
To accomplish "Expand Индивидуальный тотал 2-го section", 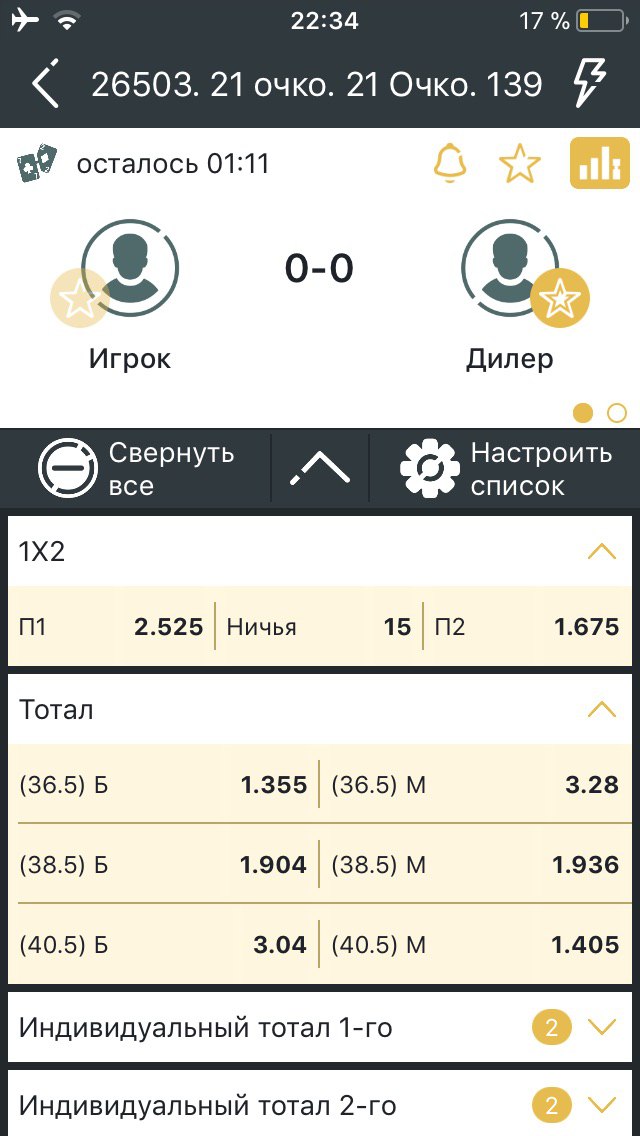I will pos(601,1106).
